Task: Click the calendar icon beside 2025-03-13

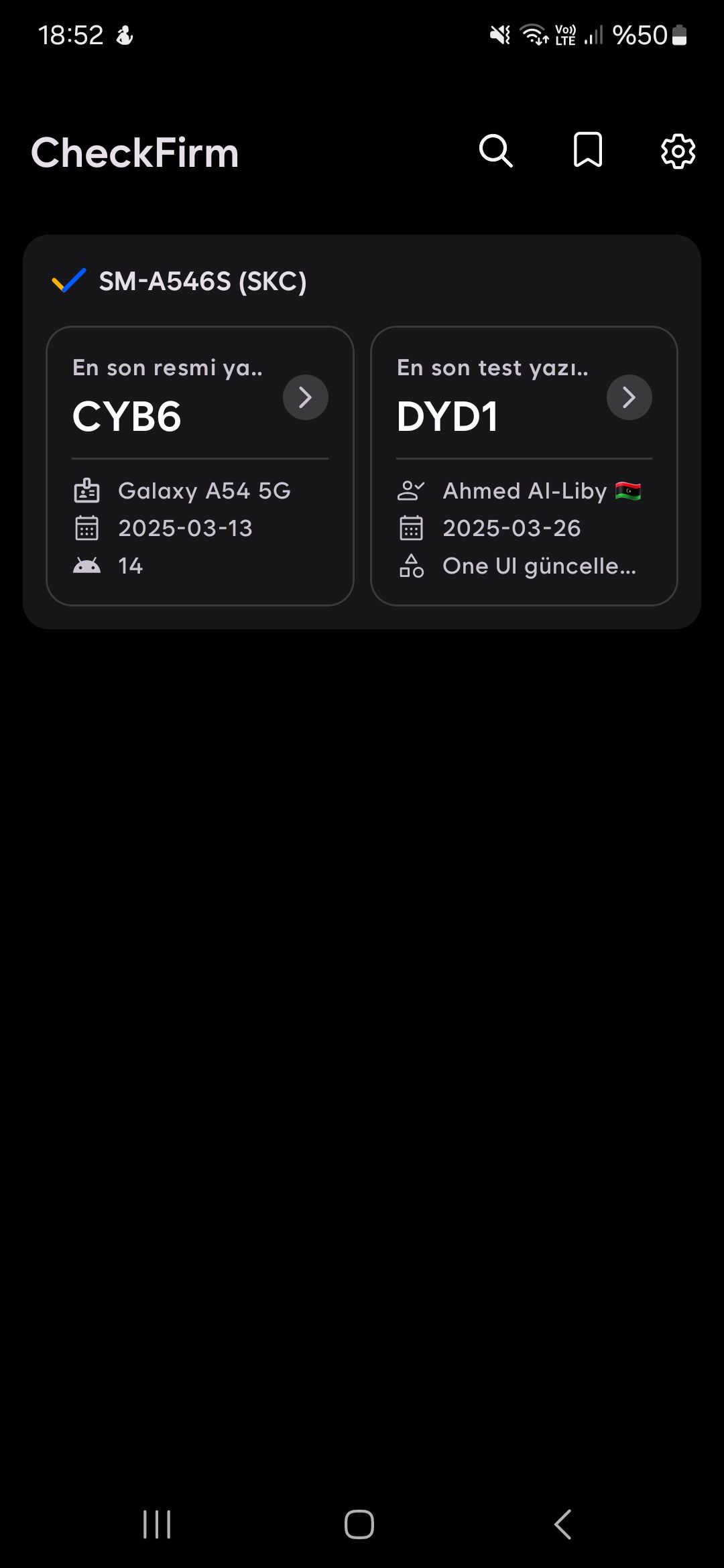Action: coord(88,528)
